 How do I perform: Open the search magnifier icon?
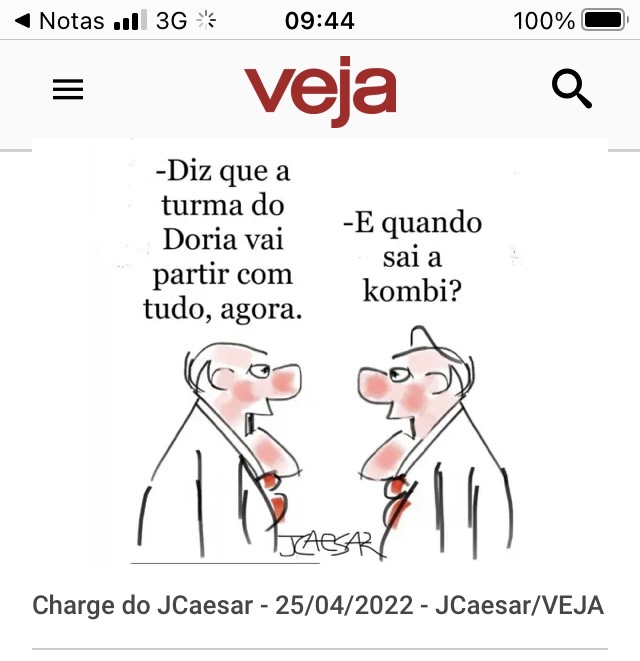[x=572, y=90]
